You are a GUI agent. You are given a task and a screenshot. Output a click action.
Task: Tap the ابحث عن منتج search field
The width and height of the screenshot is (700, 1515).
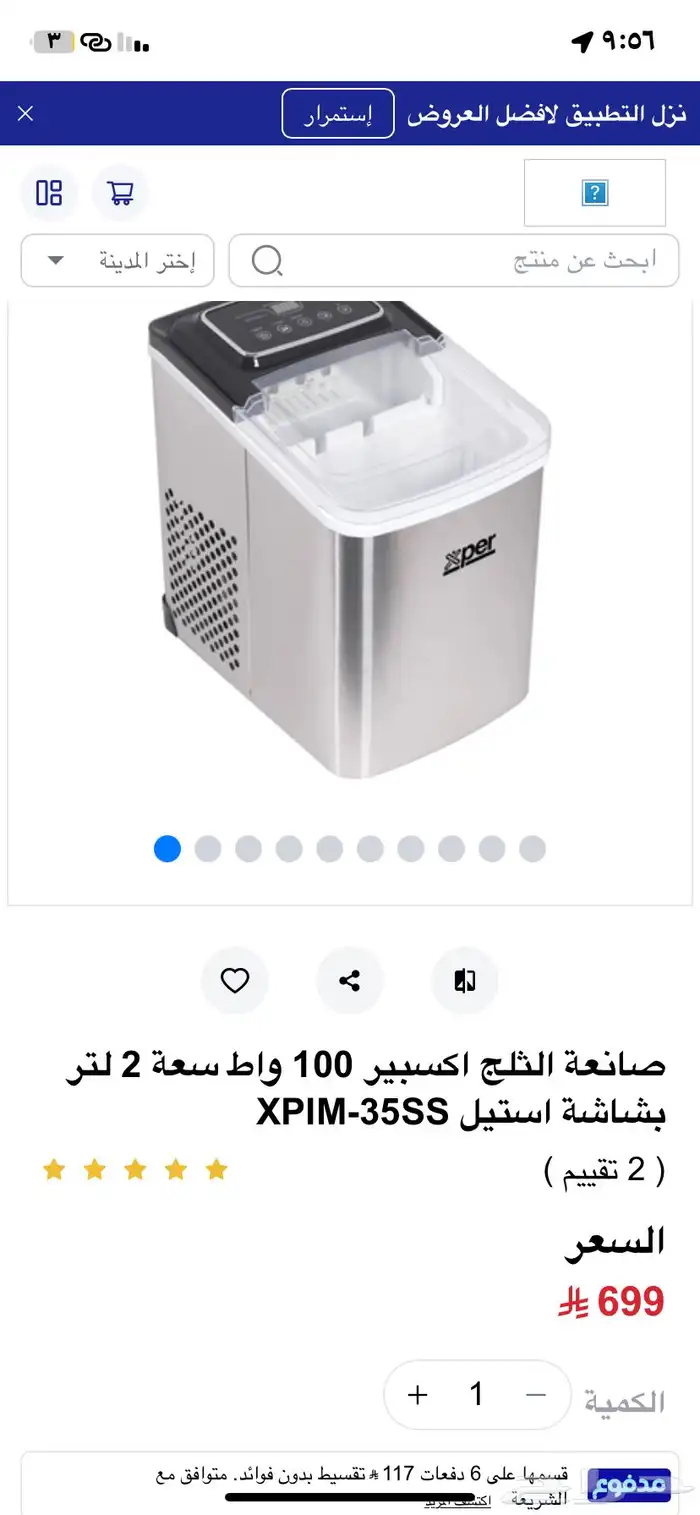pos(454,261)
